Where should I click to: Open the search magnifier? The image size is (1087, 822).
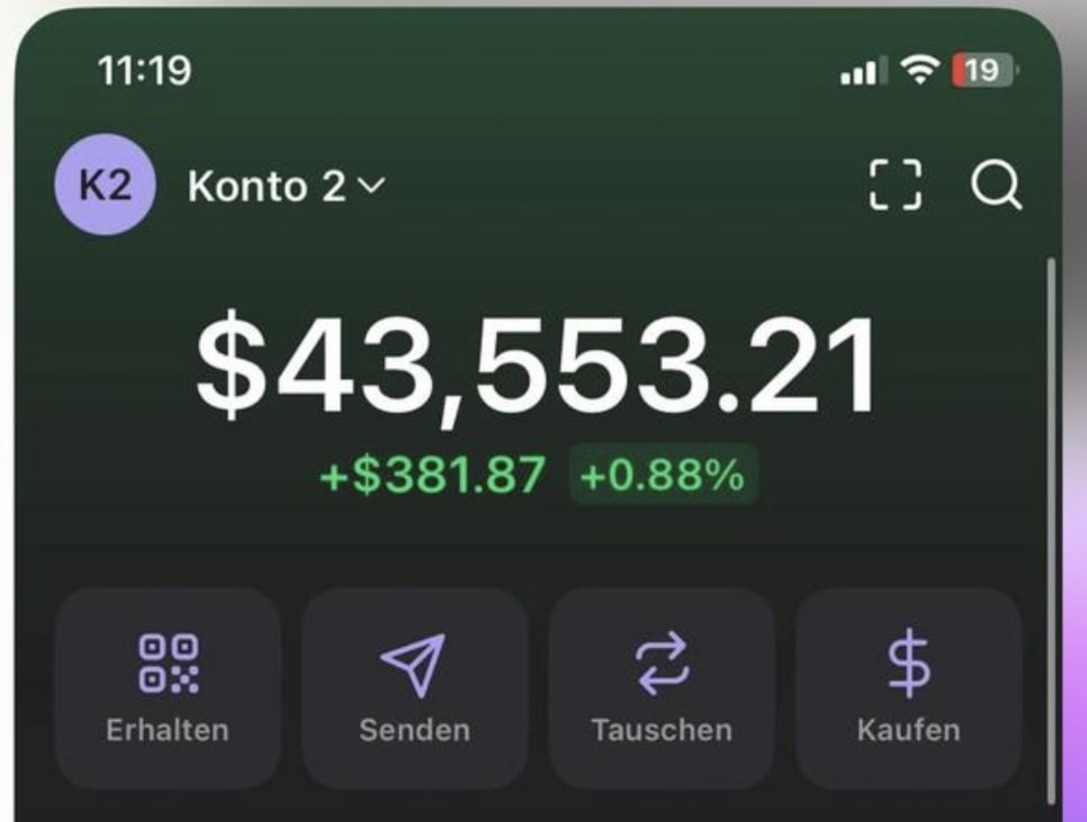(x=995, y=185)
